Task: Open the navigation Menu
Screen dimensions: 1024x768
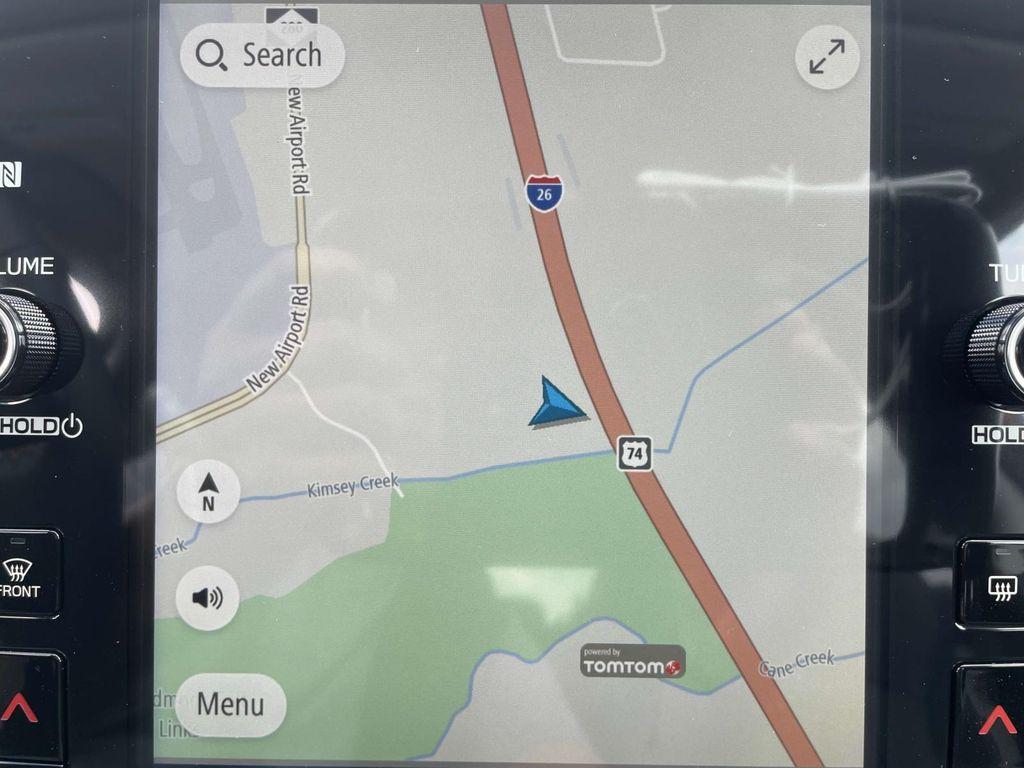Action: tap(230, 704)
